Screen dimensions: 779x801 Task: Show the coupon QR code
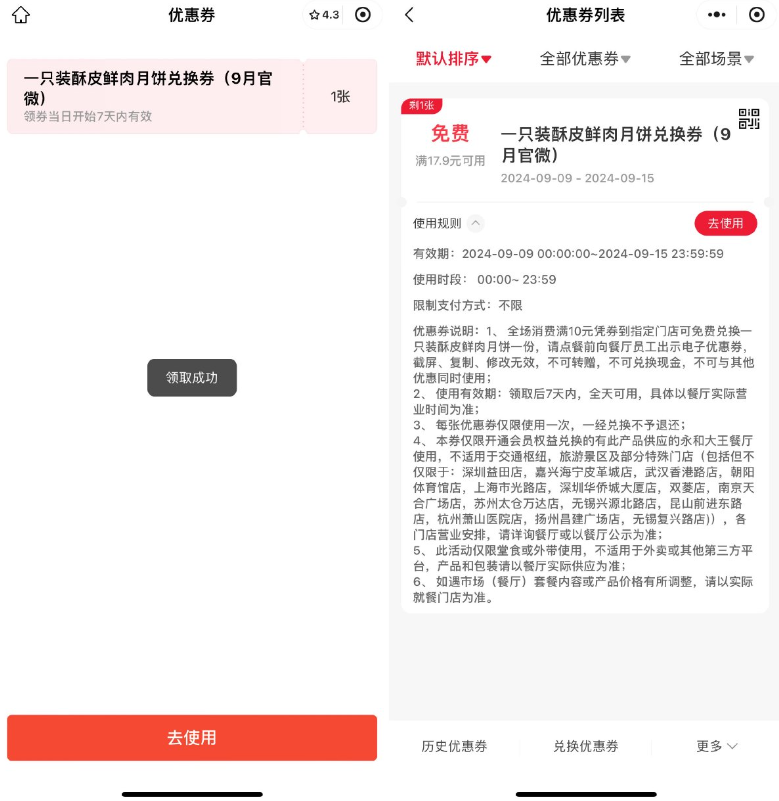click(x=749, y=119)
